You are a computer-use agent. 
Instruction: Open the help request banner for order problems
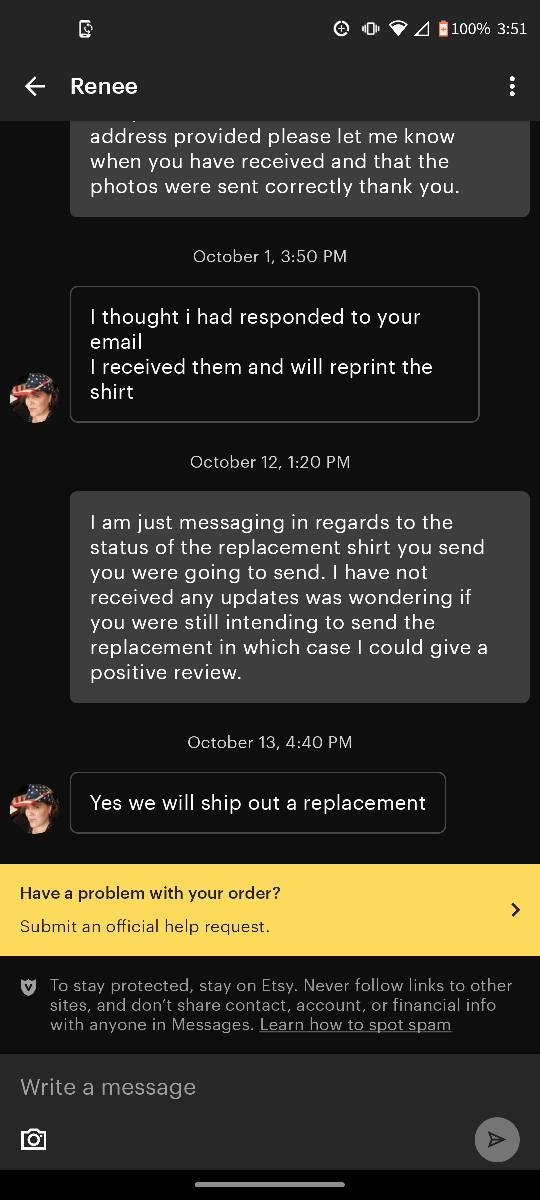coord(270,910)
